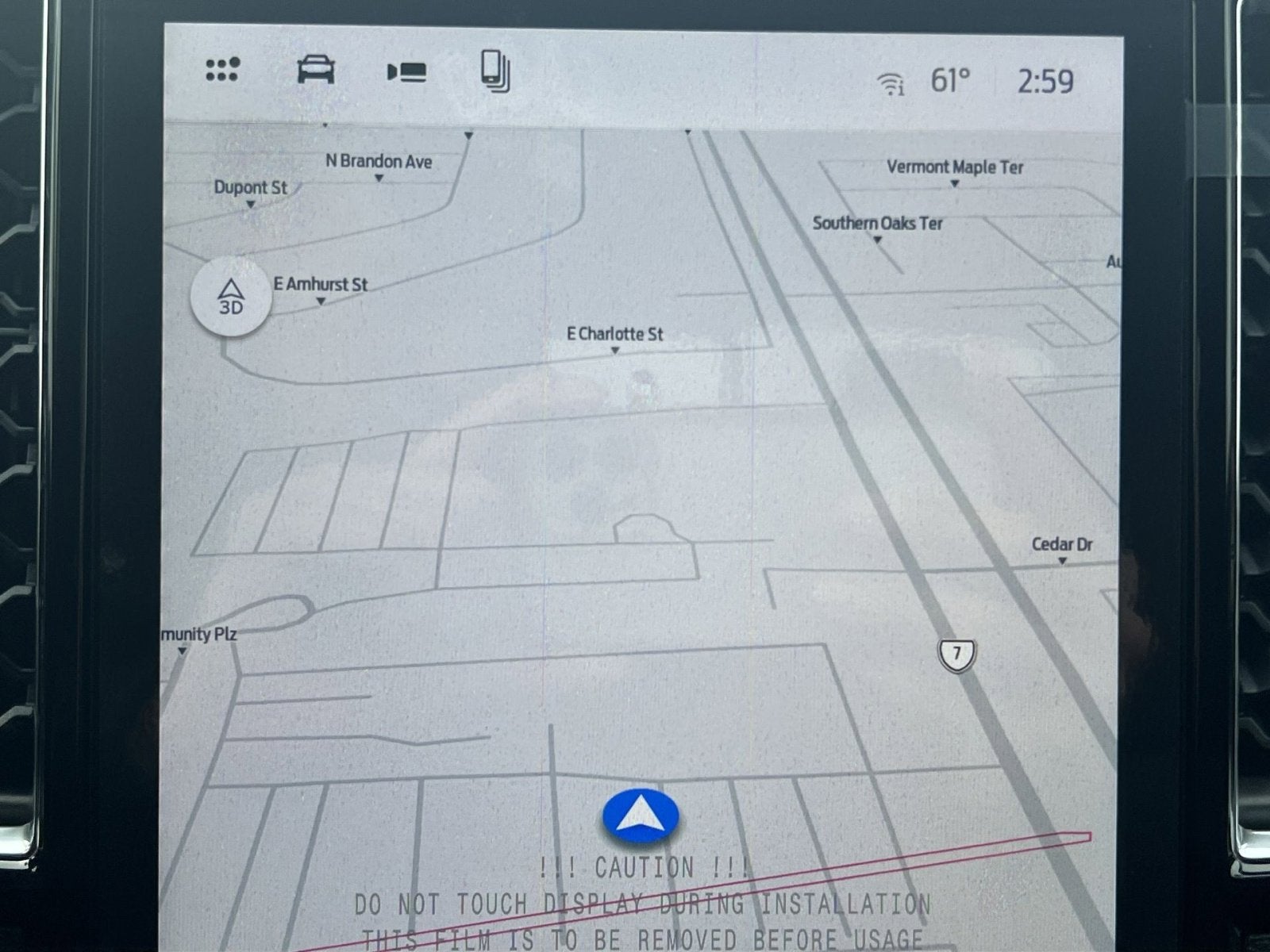Viewport: 1270px width, 952px height.
Task: Open the media source icon
Action: 407,72
